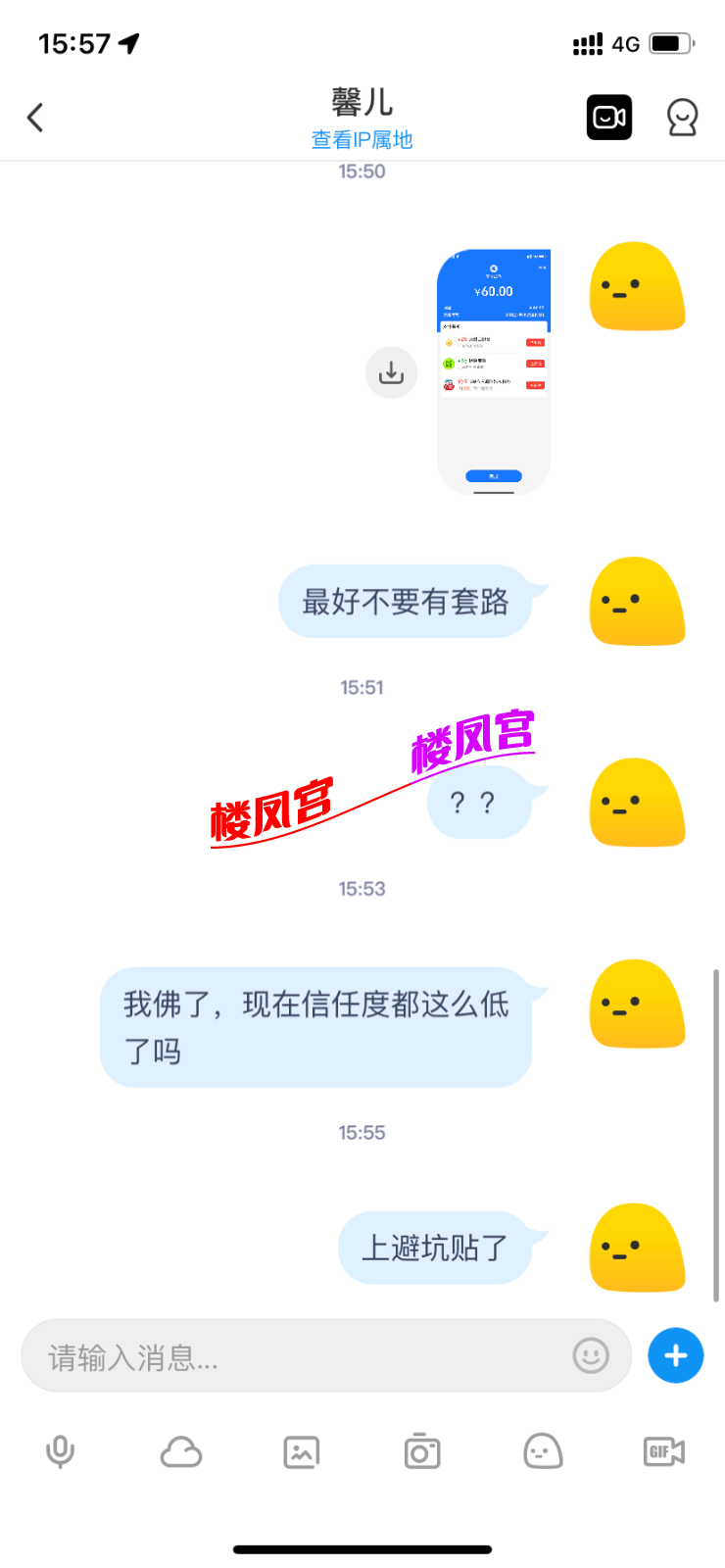Open cloud files via the cloud icon
This screenshot has height=1568, width=725.
click(x=181, y=1452)
